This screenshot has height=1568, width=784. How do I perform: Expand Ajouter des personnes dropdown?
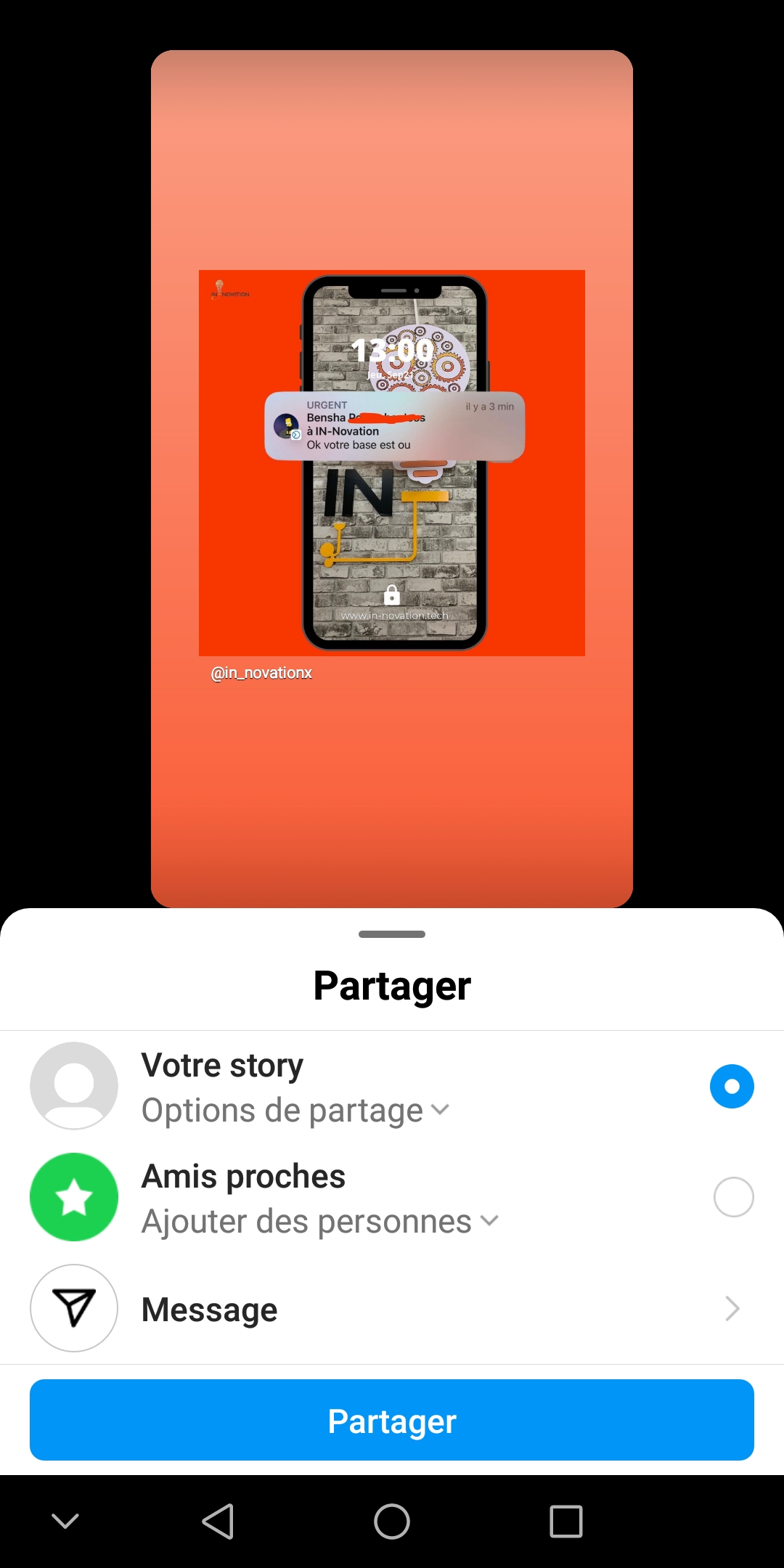pos(320,1221)
